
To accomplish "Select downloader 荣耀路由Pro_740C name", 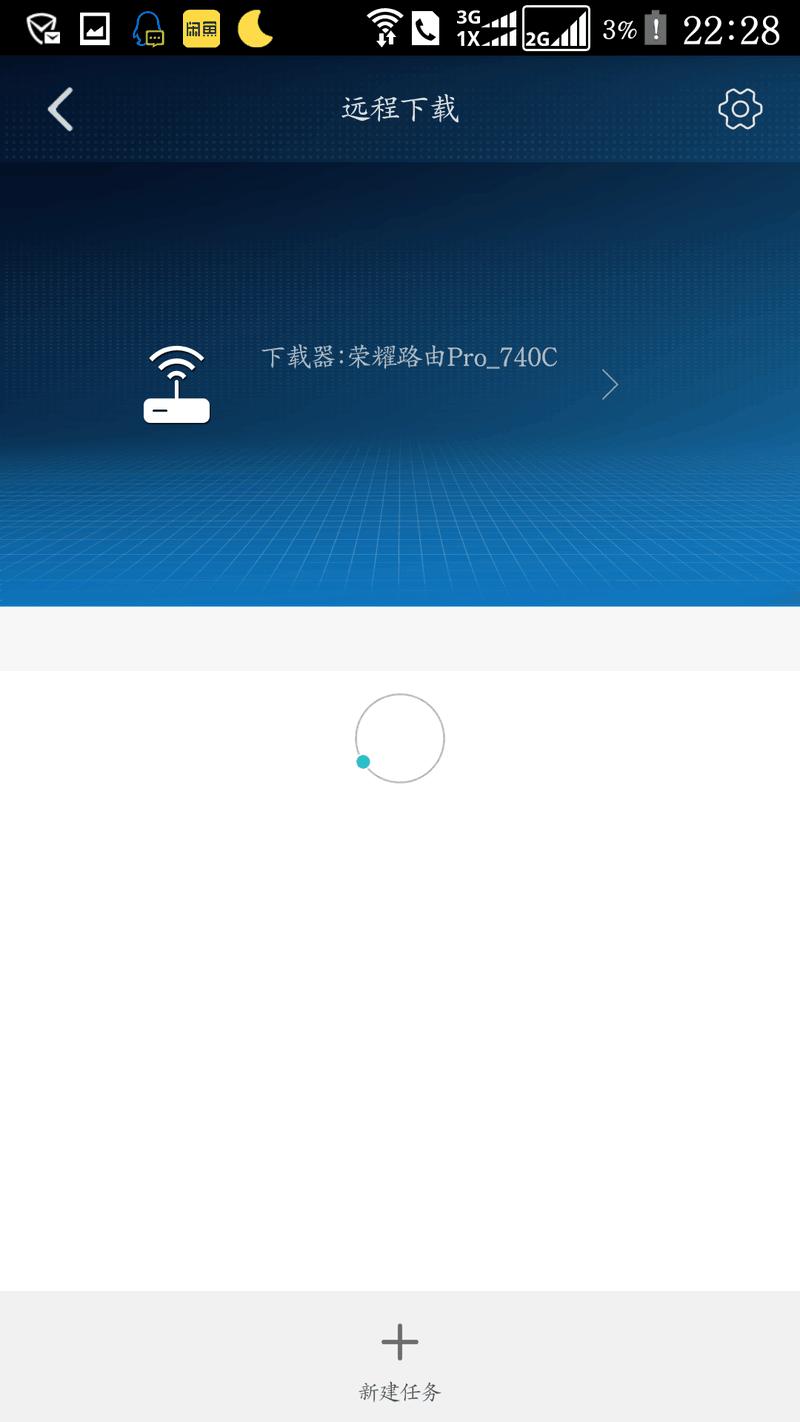I will point(410,357).
